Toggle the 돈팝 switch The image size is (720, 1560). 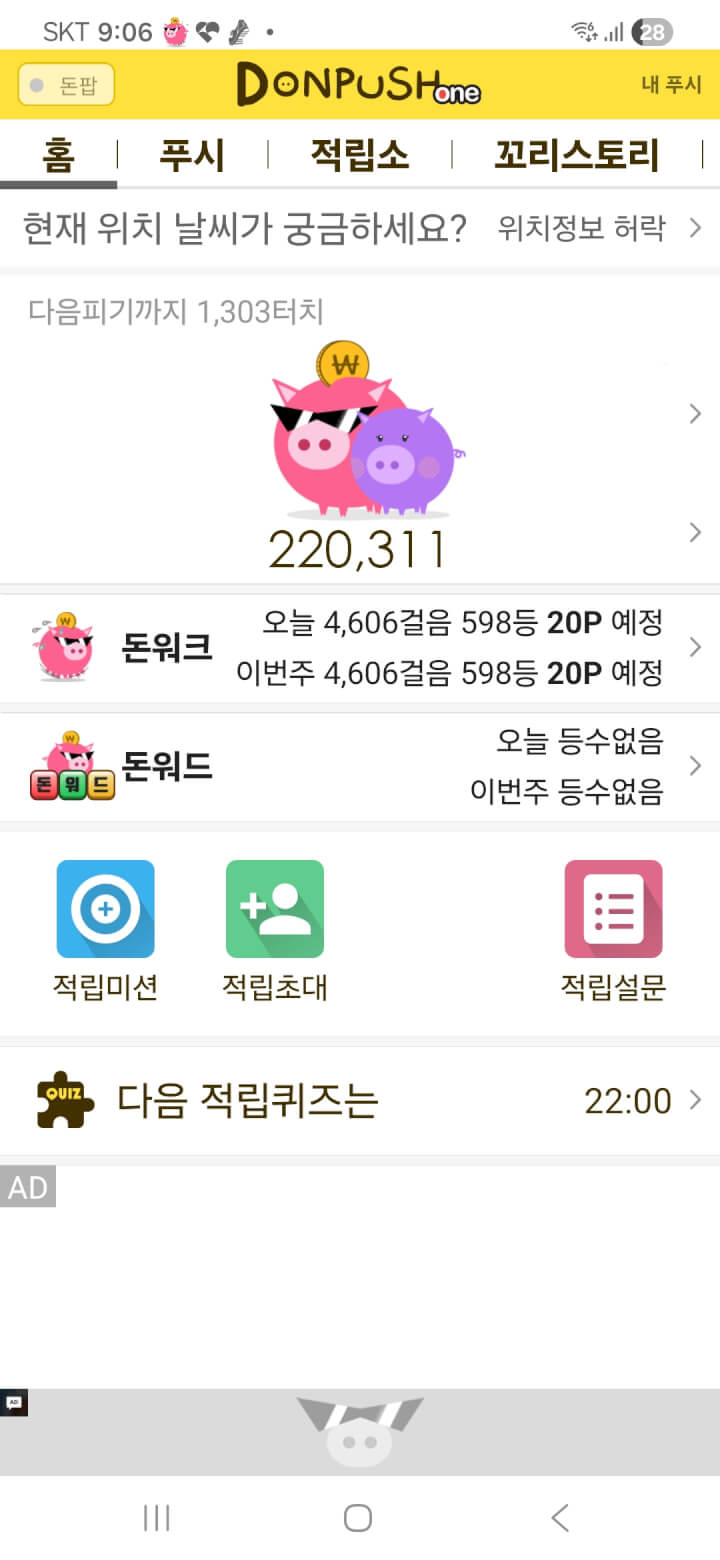pyautogui.click(x=66, y=85)
